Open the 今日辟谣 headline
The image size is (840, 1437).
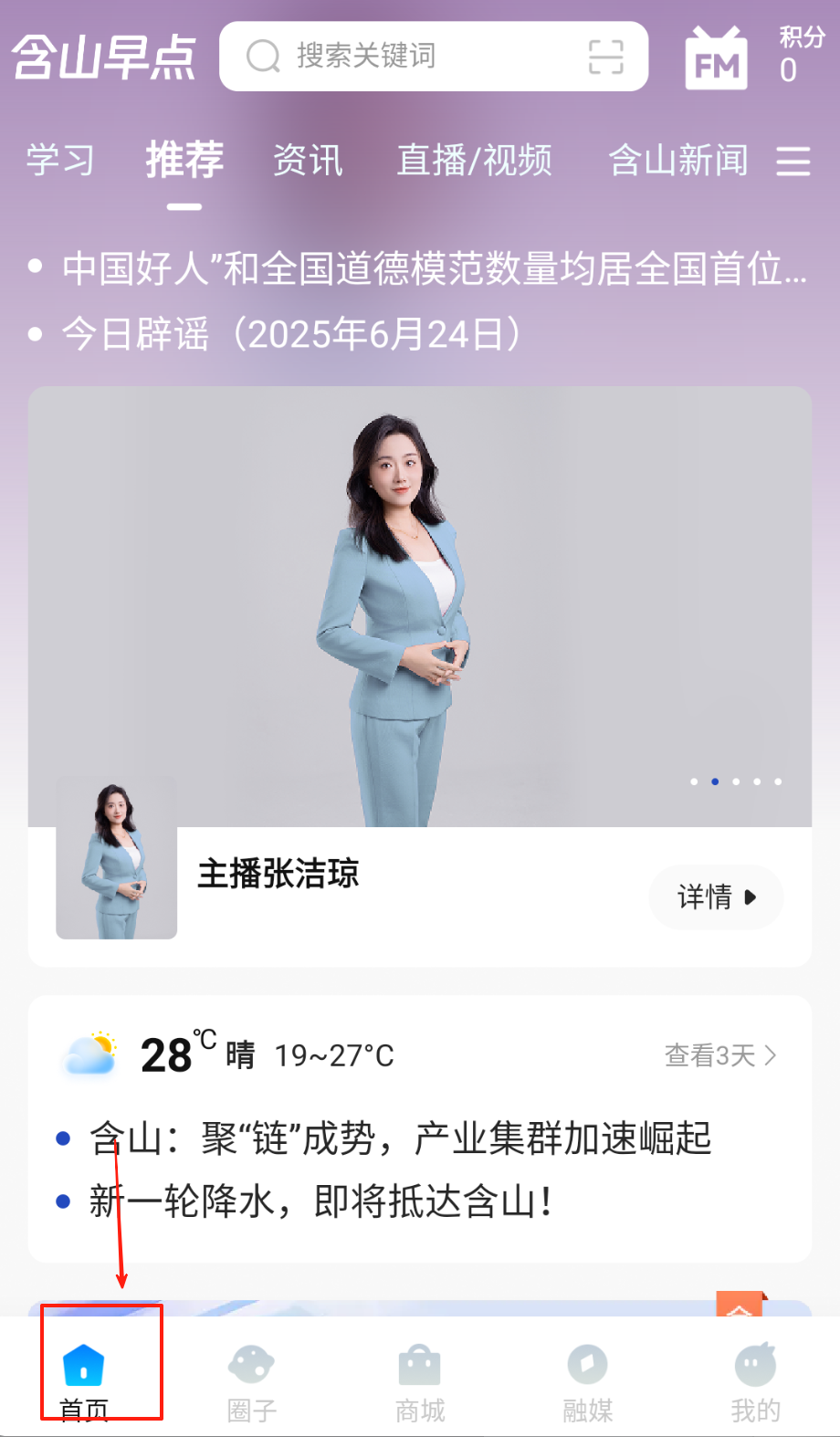click(x=292, y=334)
